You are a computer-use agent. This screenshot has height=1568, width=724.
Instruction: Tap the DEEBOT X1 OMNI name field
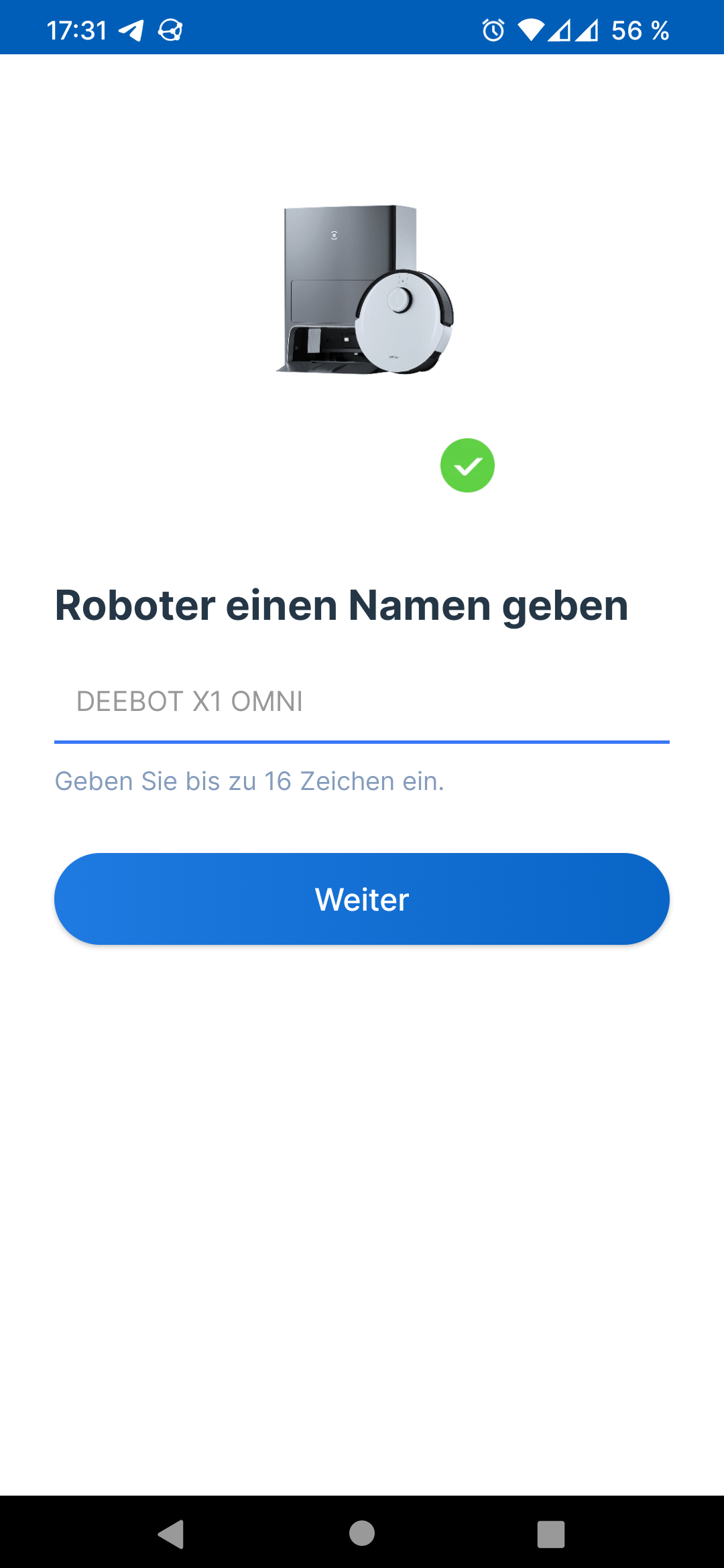(x=362, y=702)
